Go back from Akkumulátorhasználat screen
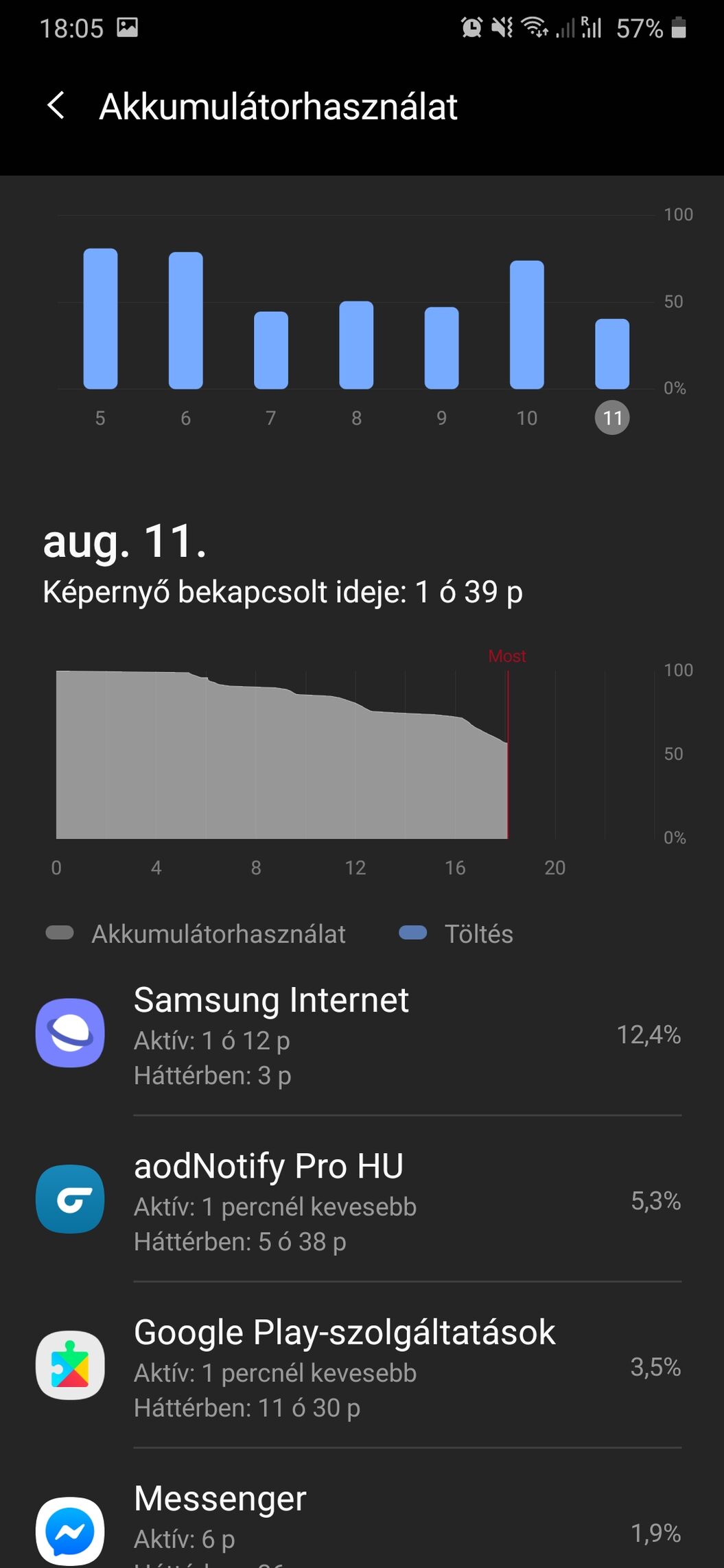 [56, 106]
